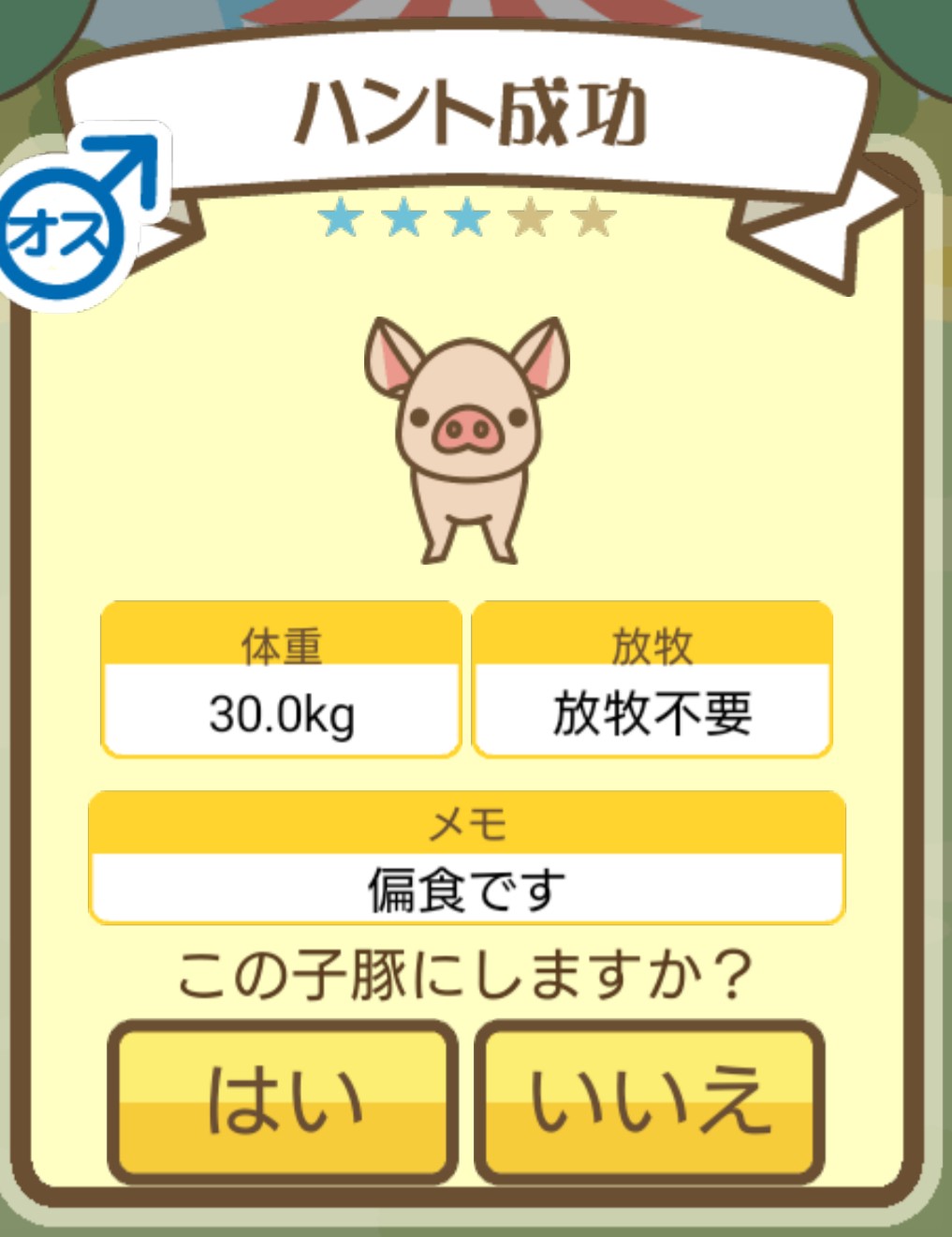Screen dimensions: 952x1237
Task: Select いいえ to decline this piglet
Action: 650,1101
